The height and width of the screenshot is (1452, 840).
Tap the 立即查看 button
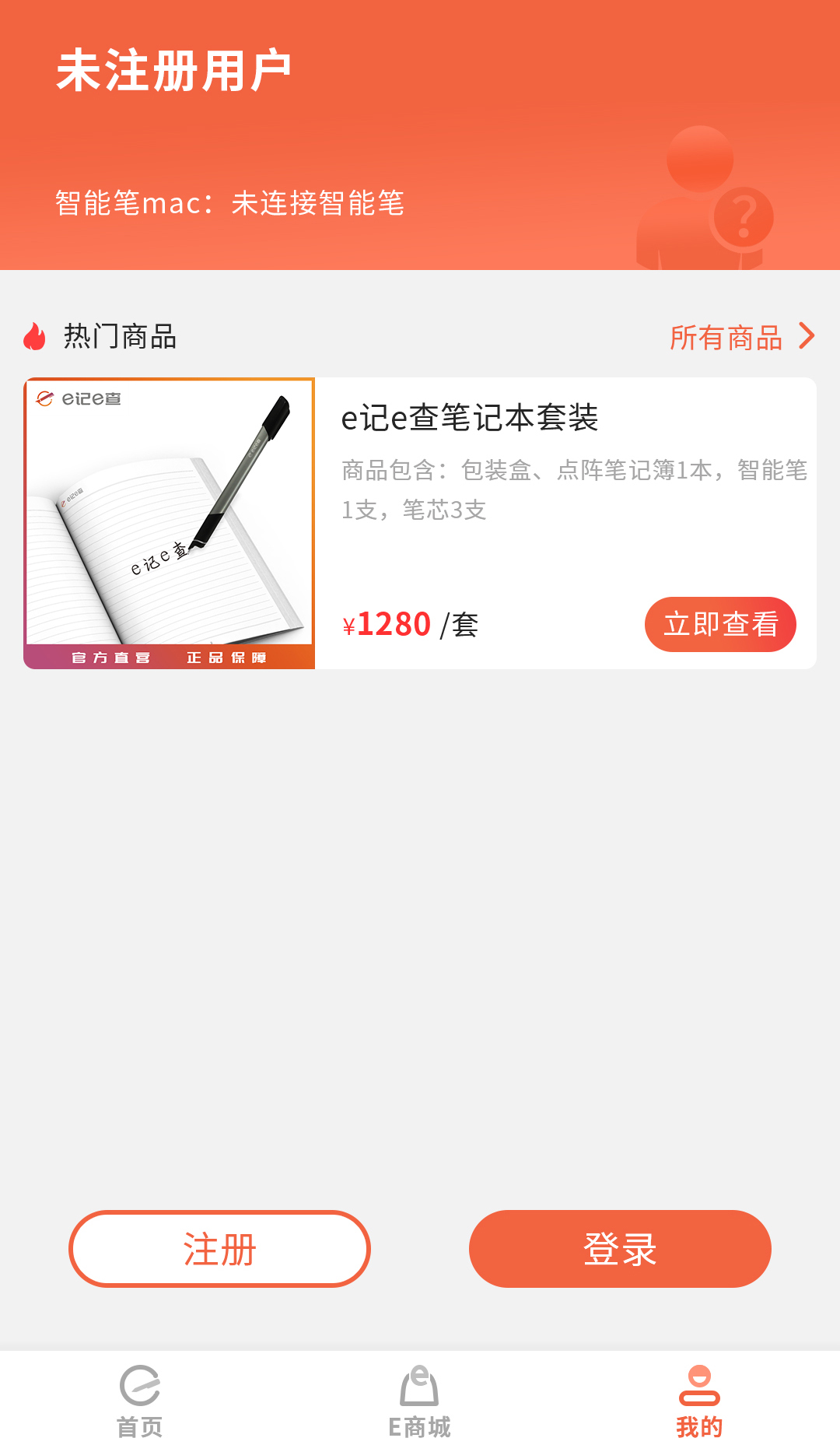[719, 624]
